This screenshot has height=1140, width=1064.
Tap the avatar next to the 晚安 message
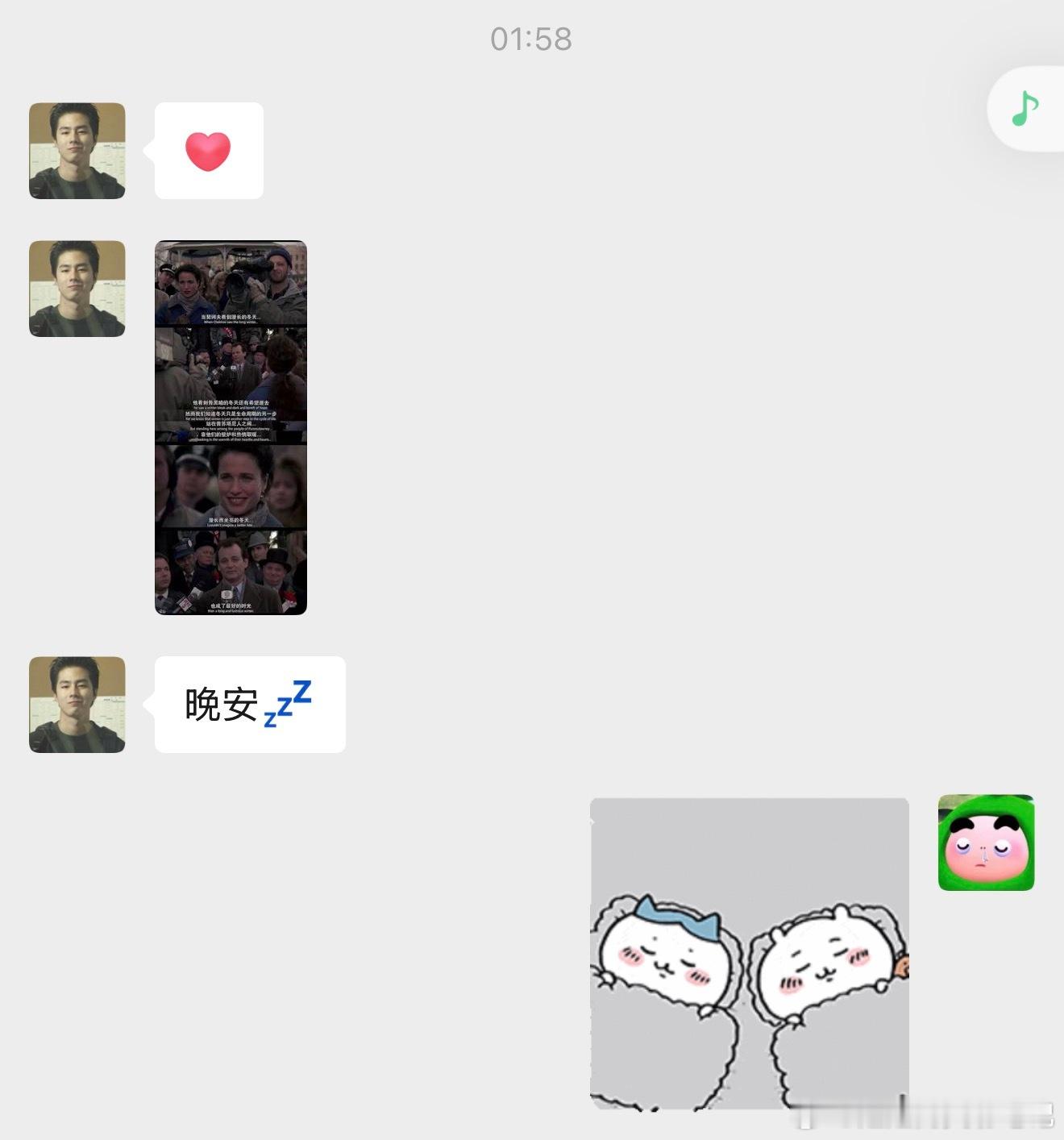(x=77, y=703)
